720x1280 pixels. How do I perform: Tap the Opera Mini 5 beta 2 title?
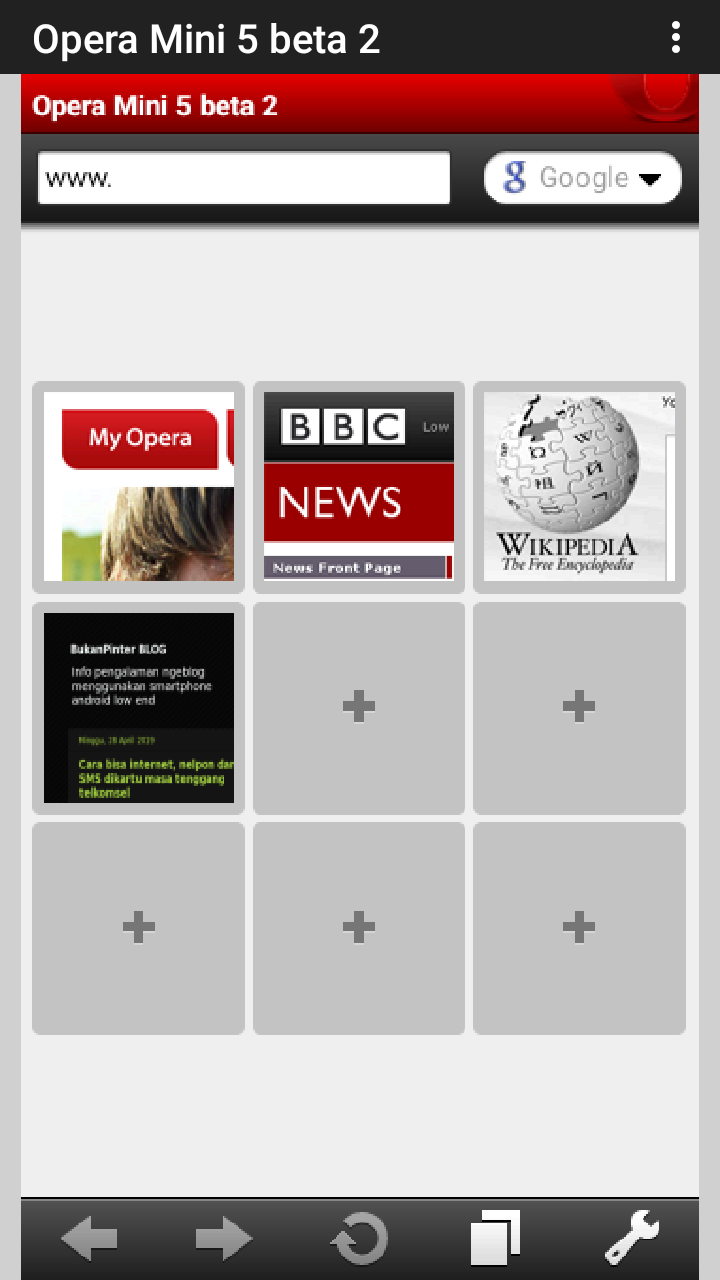[x=206, y=37]
